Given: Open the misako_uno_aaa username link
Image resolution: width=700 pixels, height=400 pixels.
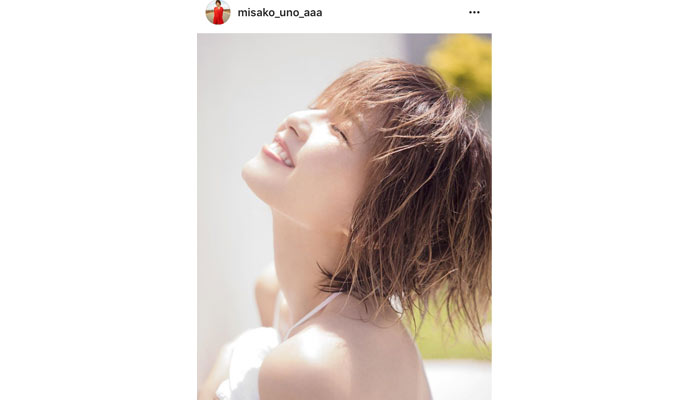Looking at the screenshot, I should tap(279, 13).
